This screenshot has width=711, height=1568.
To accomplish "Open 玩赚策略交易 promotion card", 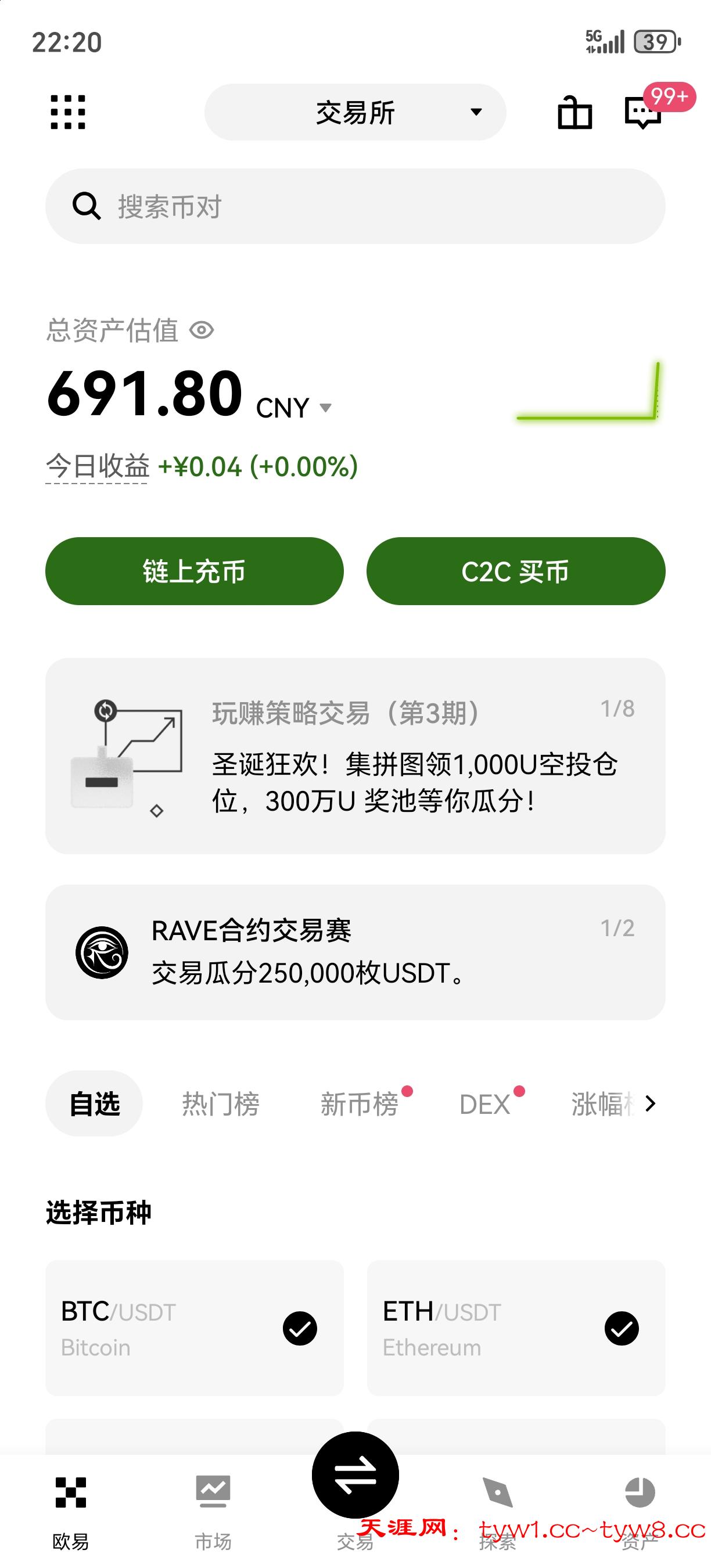I will coord(355,756).
